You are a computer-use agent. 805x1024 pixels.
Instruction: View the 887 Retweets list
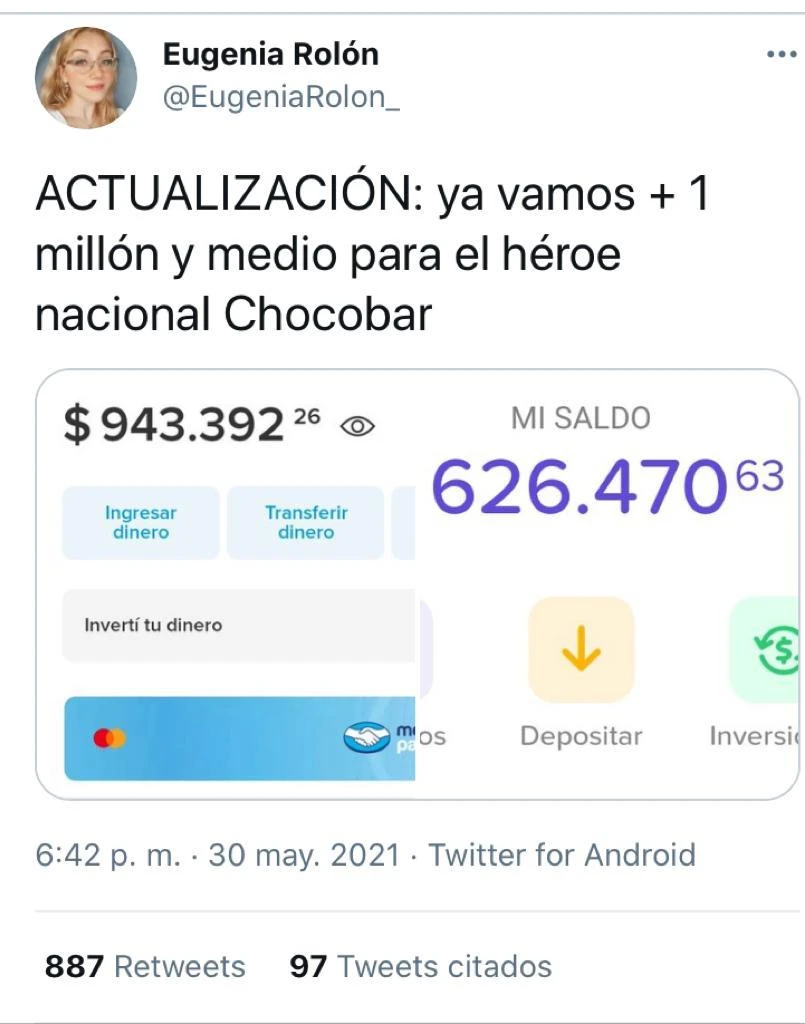(145, 966)
